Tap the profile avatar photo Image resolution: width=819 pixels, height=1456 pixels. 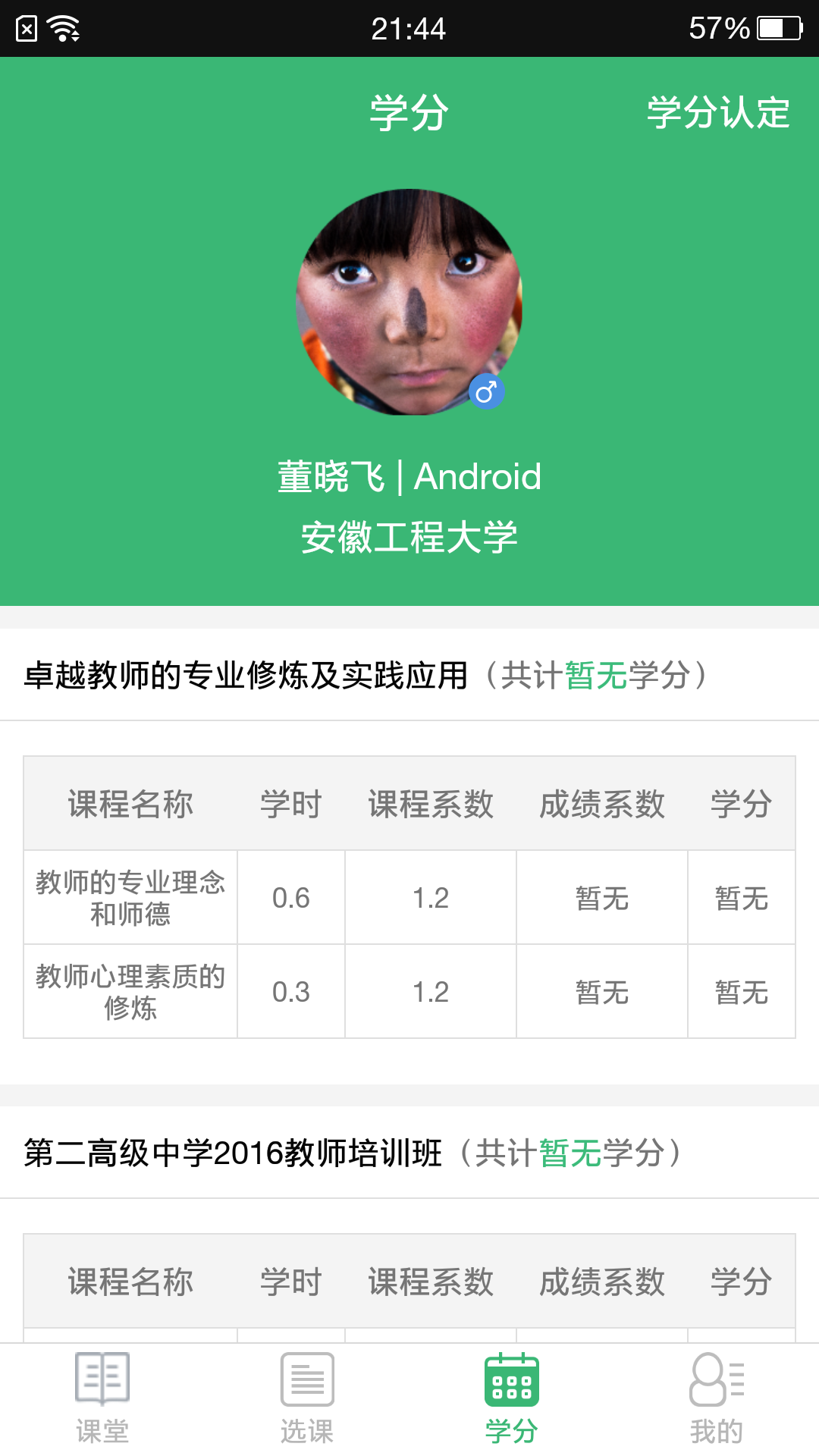pos(409,302)
